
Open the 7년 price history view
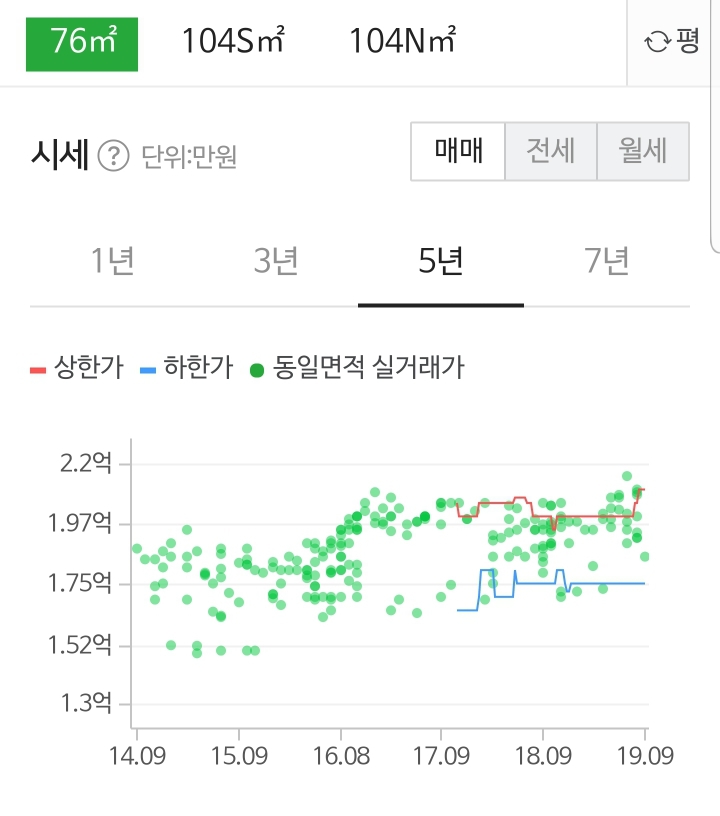pos(608,260)
